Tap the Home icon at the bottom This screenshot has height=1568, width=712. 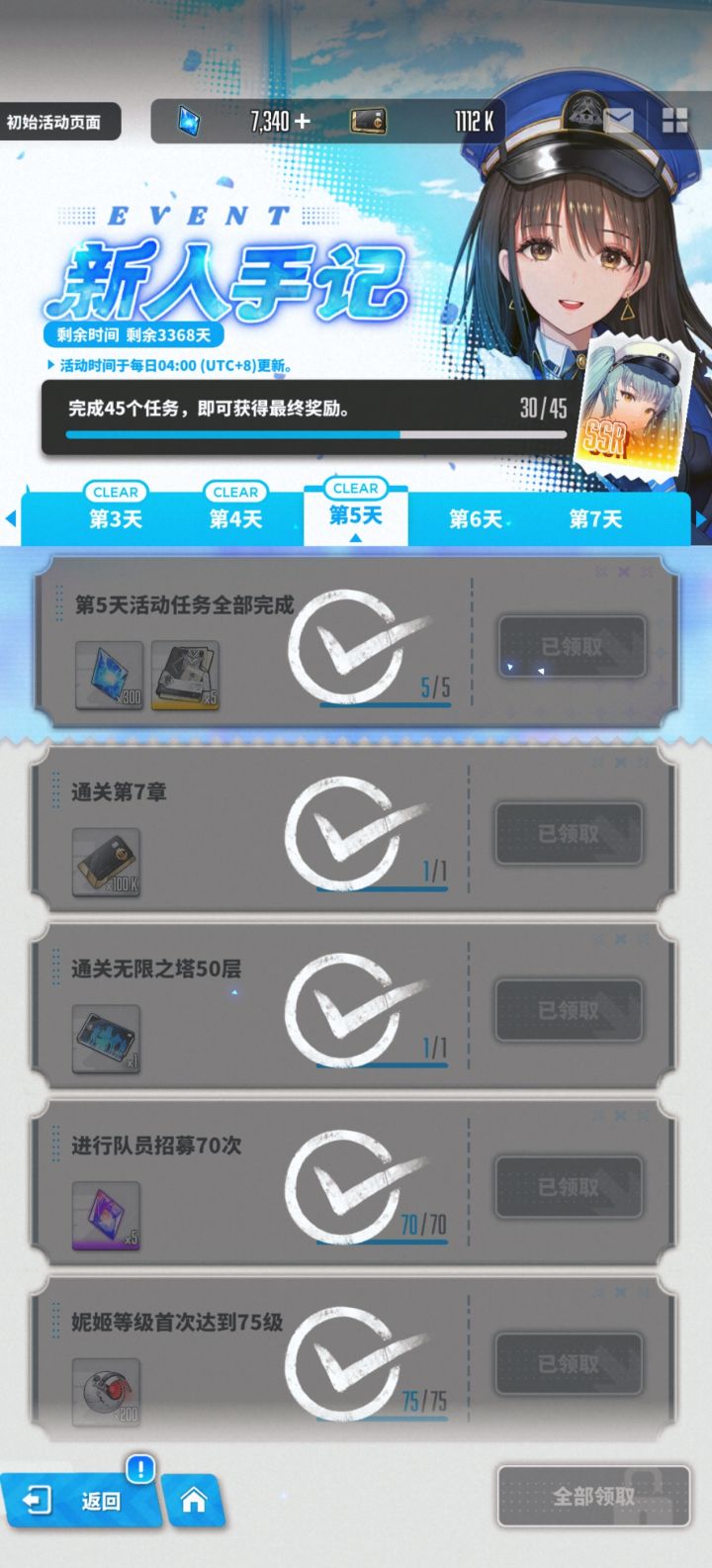(194, 1500)
